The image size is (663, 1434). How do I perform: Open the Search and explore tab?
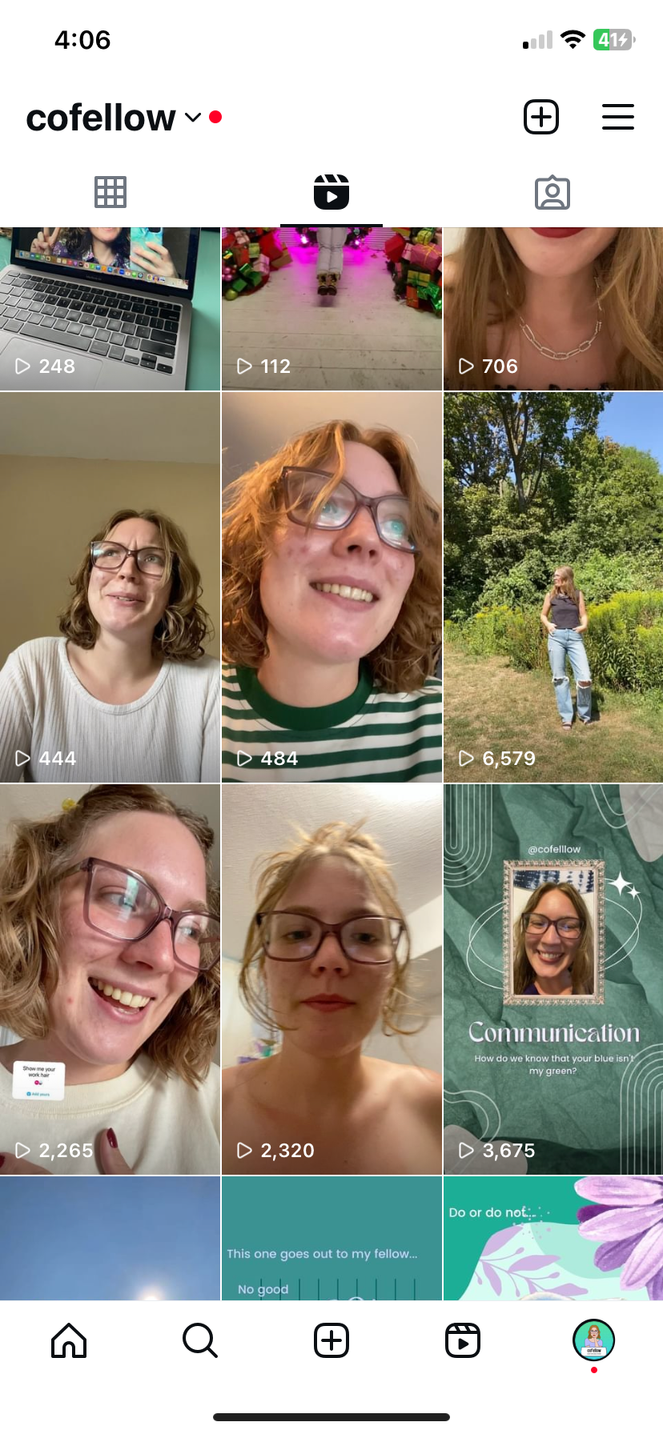click(200, 1340)
